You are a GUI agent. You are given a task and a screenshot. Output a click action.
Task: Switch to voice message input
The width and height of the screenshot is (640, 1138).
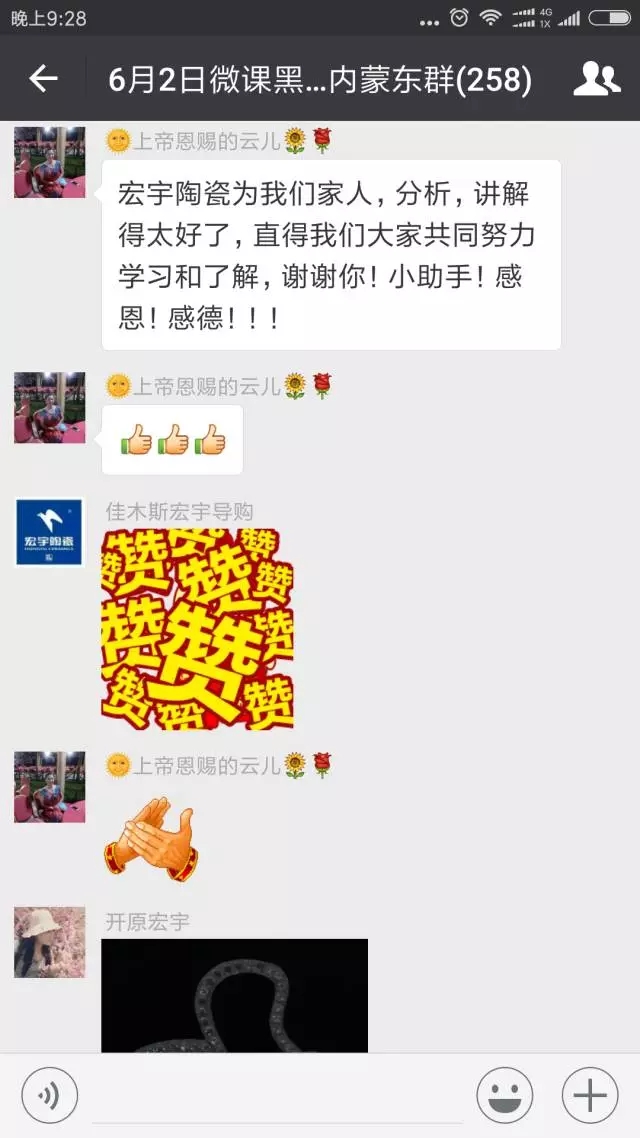[x=50, y=1095]
